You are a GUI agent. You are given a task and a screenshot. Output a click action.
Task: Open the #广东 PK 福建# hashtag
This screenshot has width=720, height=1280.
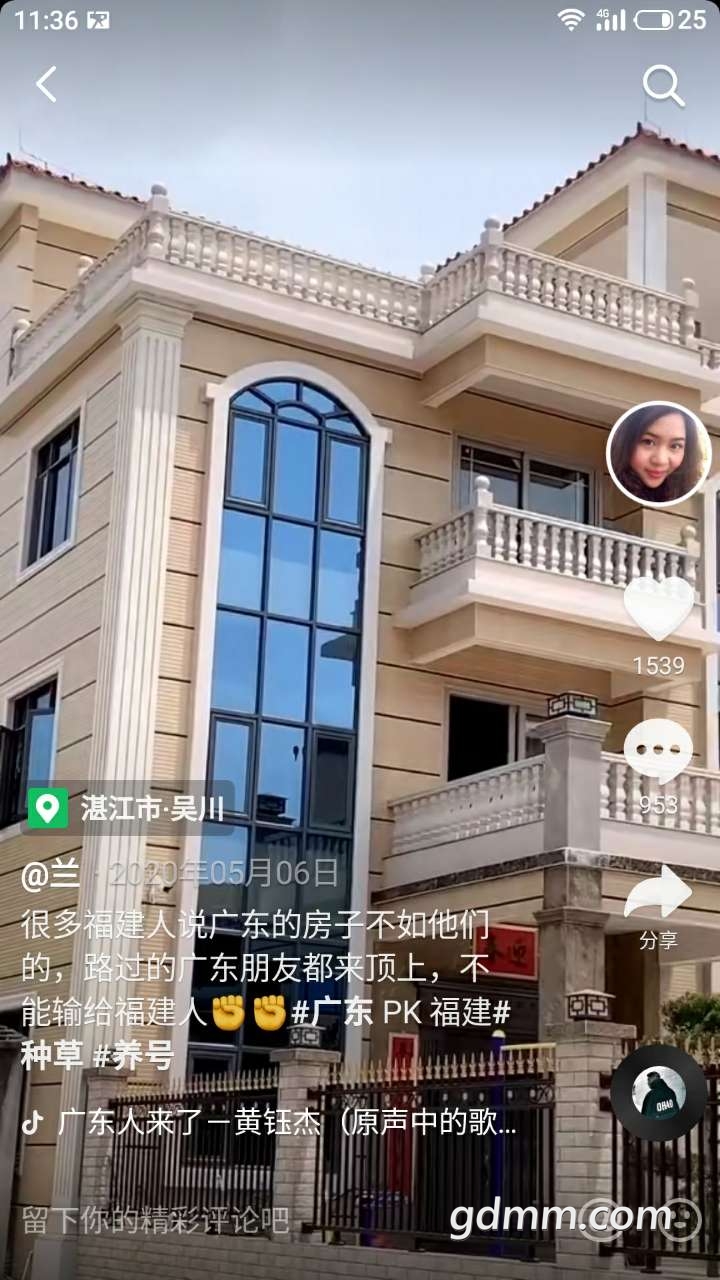coord(400,1013)
